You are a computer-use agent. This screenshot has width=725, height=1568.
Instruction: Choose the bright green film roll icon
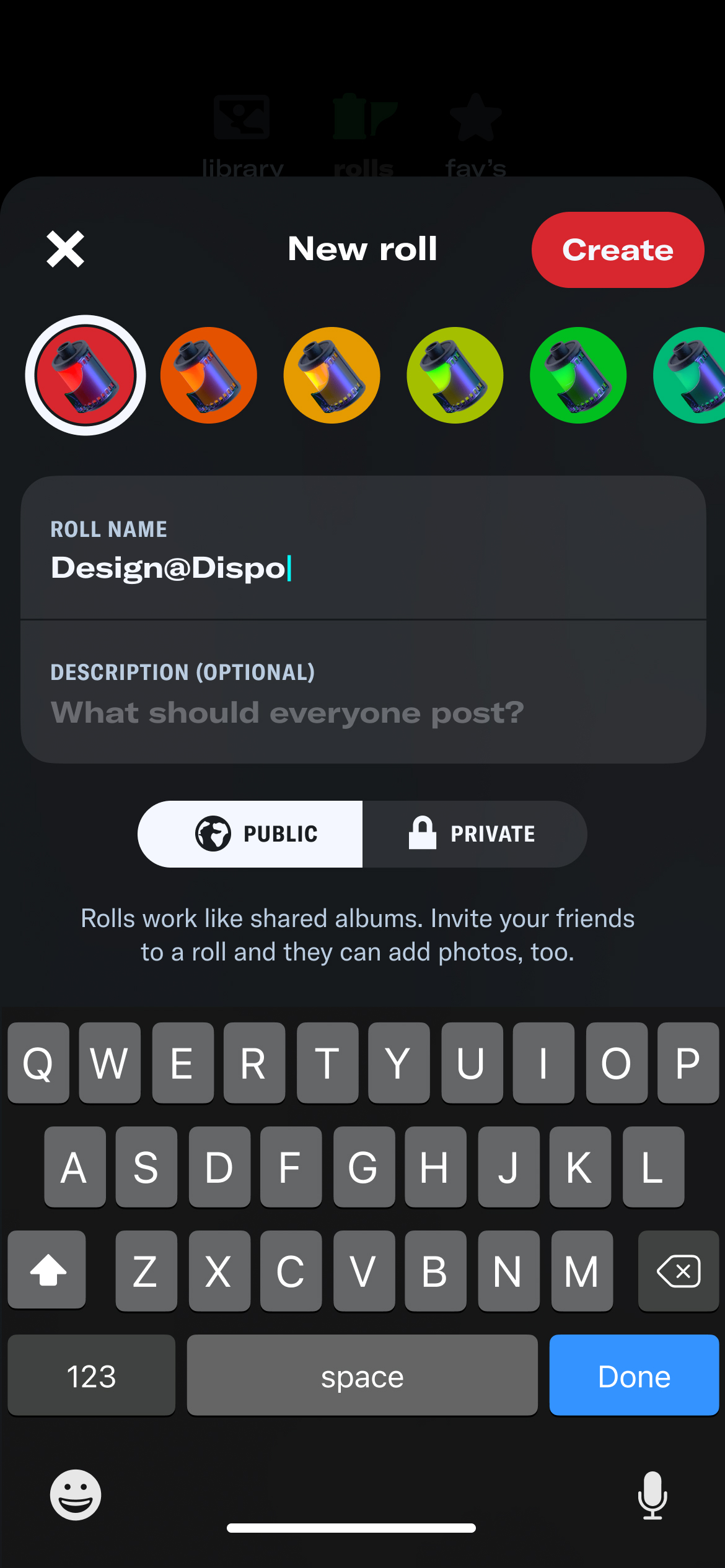578,375
